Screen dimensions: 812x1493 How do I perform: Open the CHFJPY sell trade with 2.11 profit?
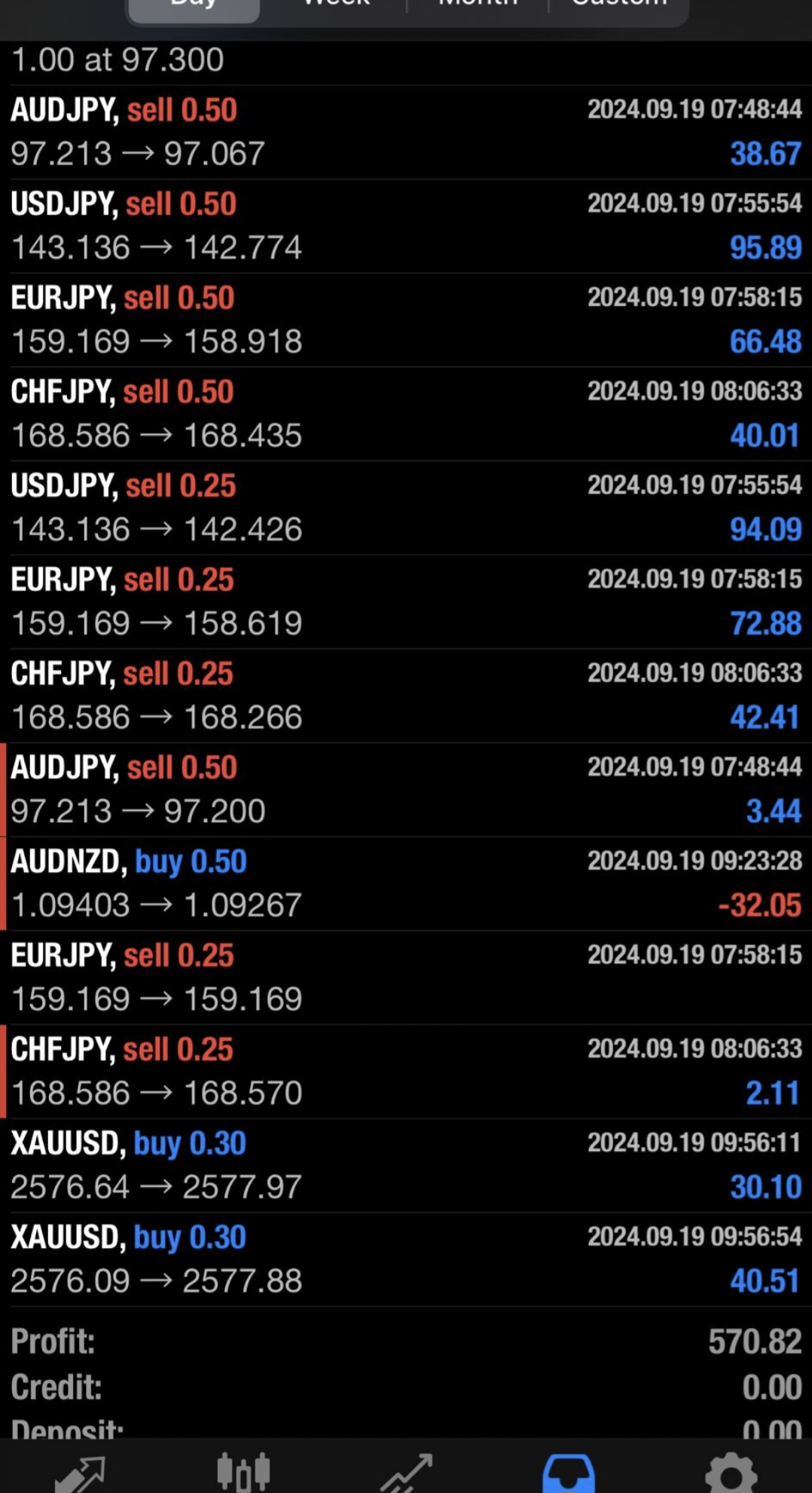click(406, 1072)
